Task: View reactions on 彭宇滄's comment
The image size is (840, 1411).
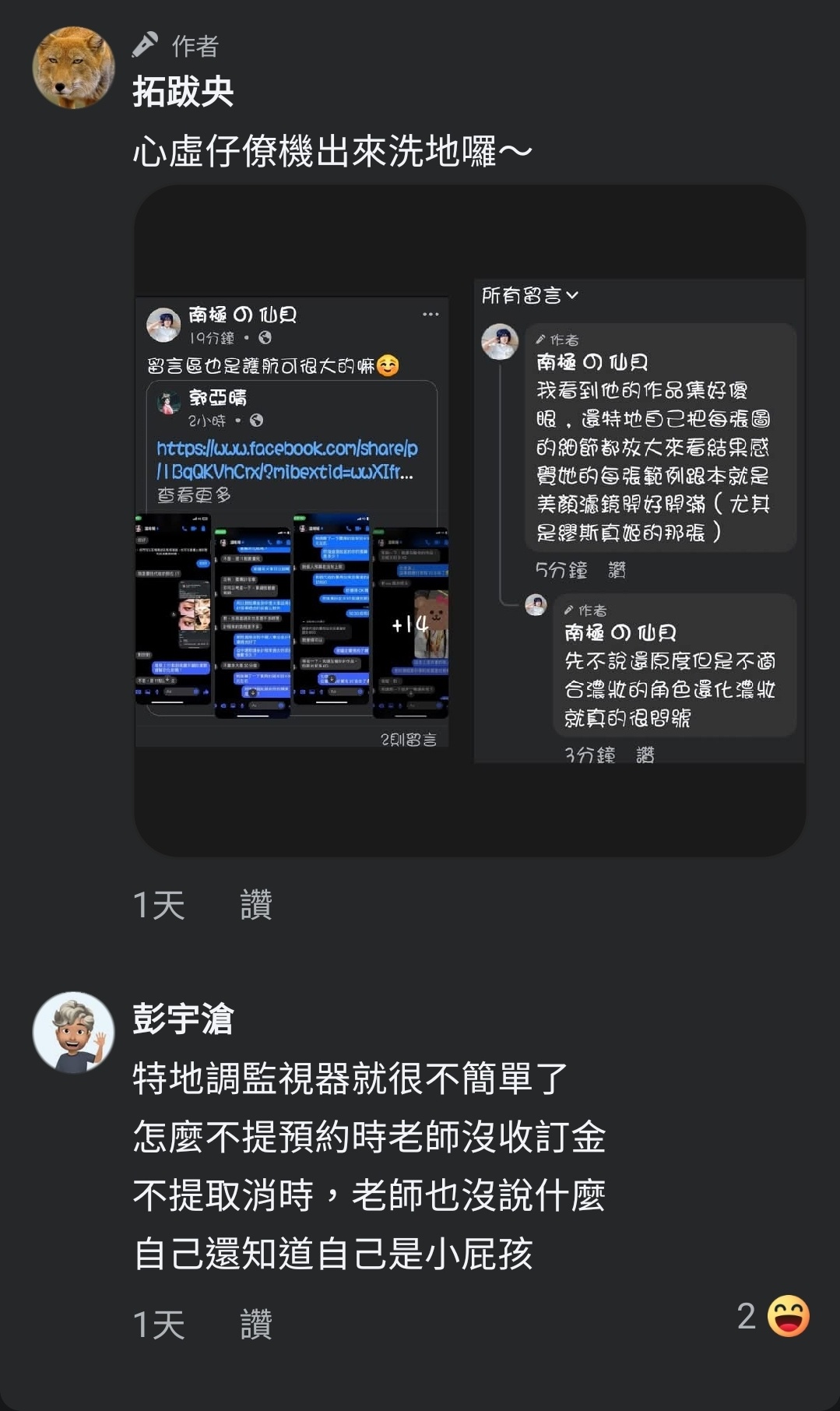Action: pos(774,1316)
